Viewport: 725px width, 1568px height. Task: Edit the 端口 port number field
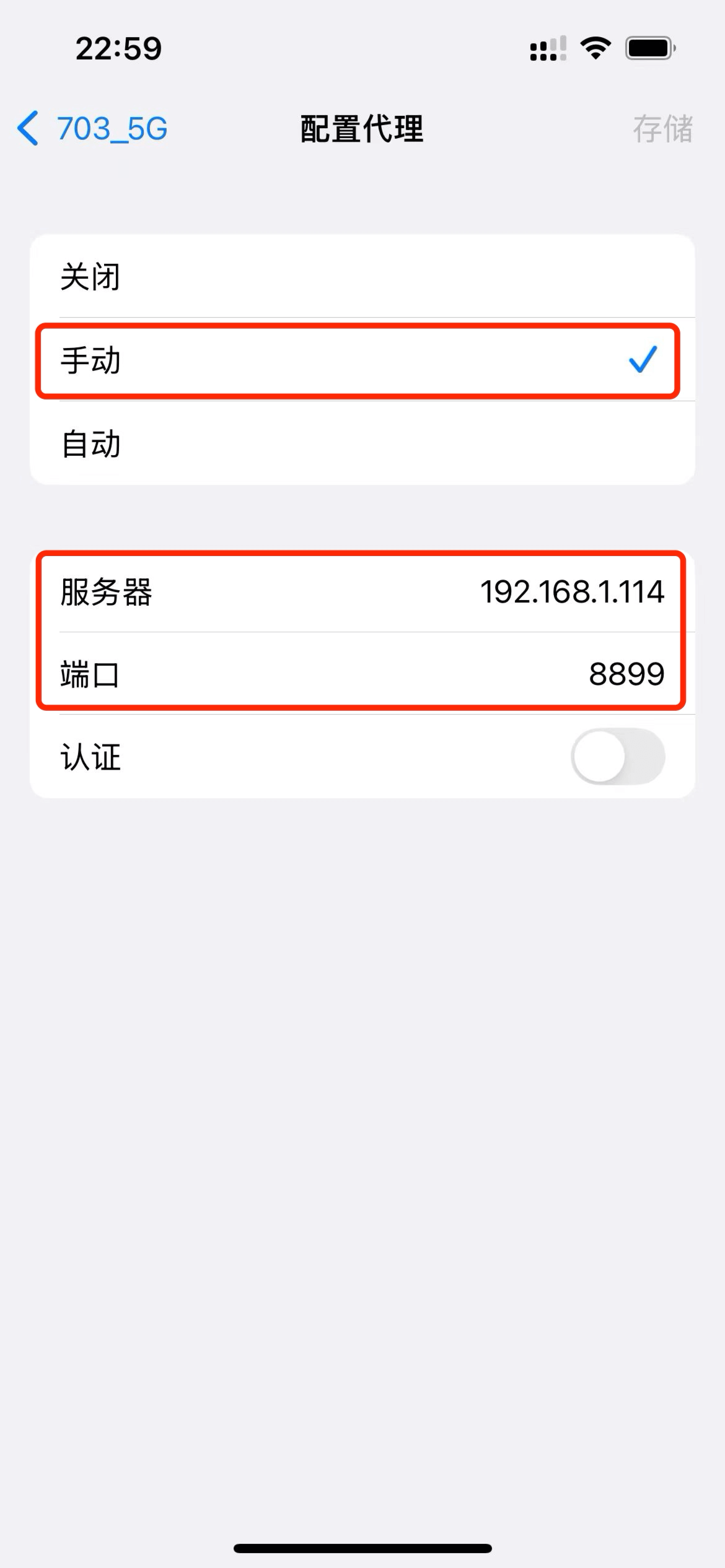point(362,674)
